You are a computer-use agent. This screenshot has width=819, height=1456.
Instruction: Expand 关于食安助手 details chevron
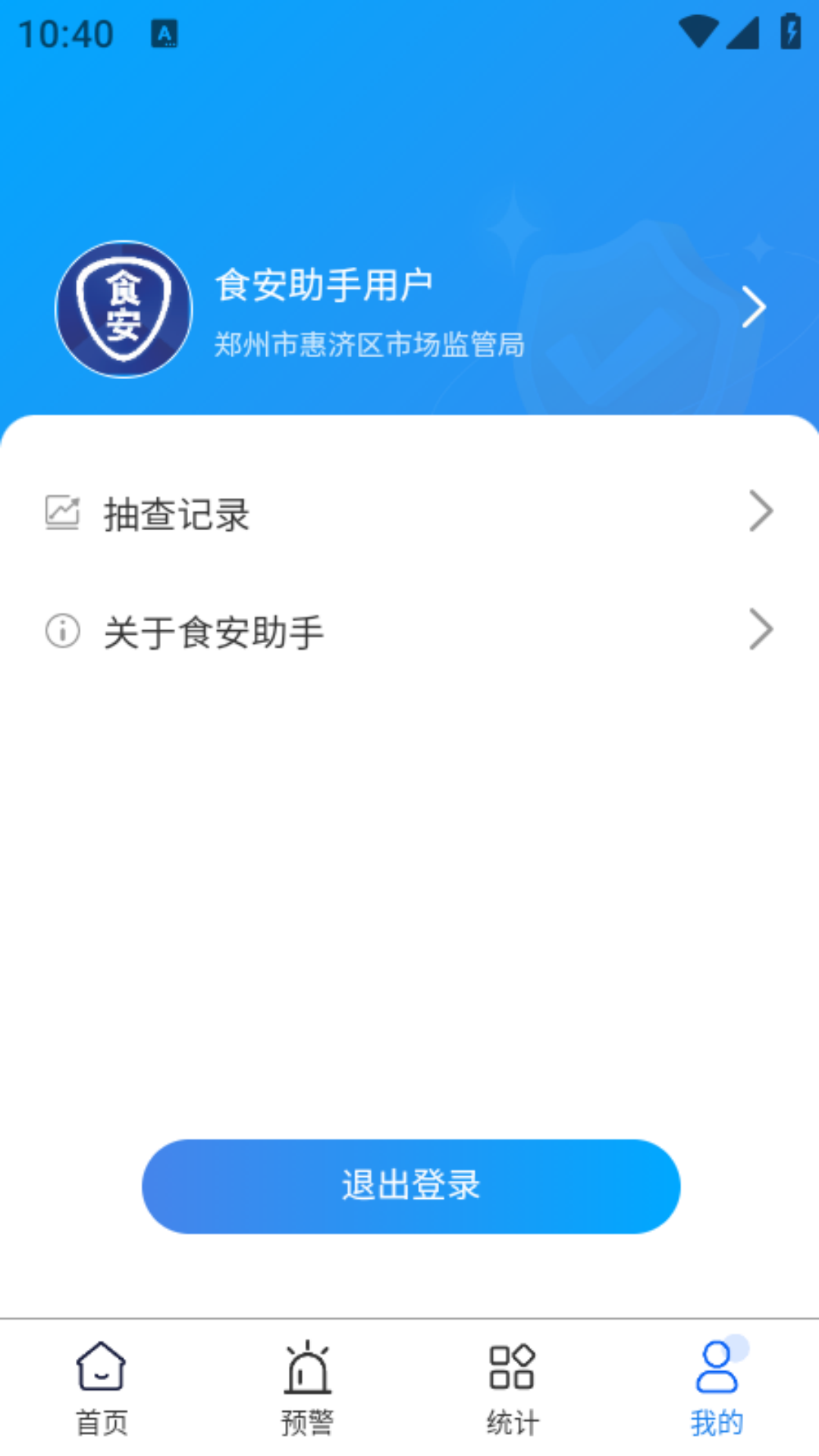click(761, 629)
